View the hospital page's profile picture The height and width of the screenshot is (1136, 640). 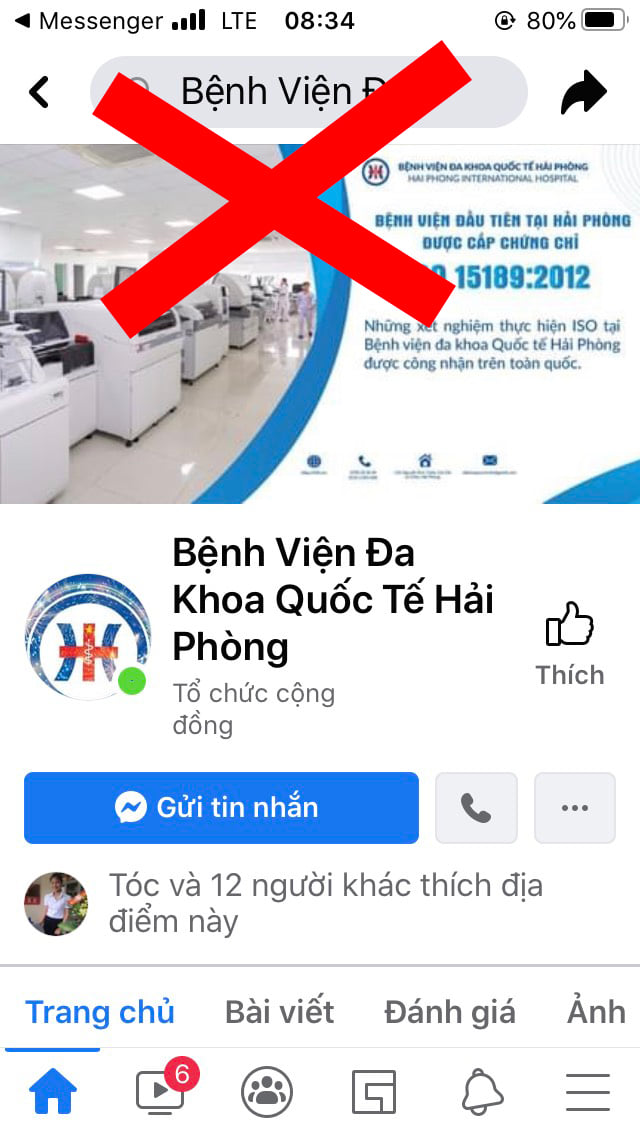point(88,636)
